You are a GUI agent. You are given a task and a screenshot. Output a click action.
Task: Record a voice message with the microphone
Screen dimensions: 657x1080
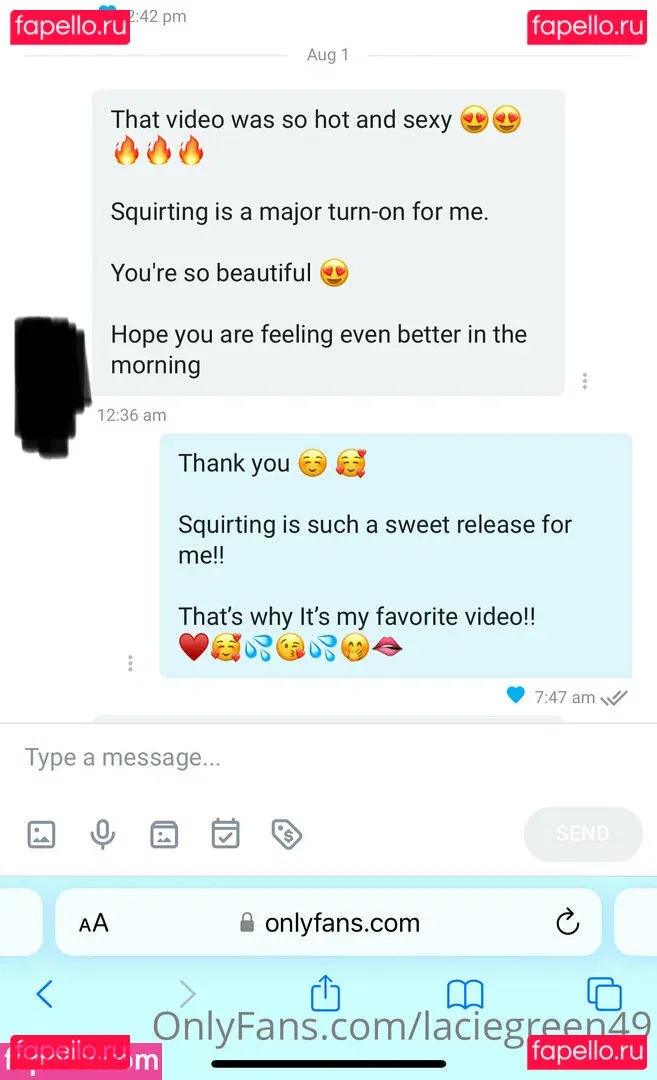point(102,834)
